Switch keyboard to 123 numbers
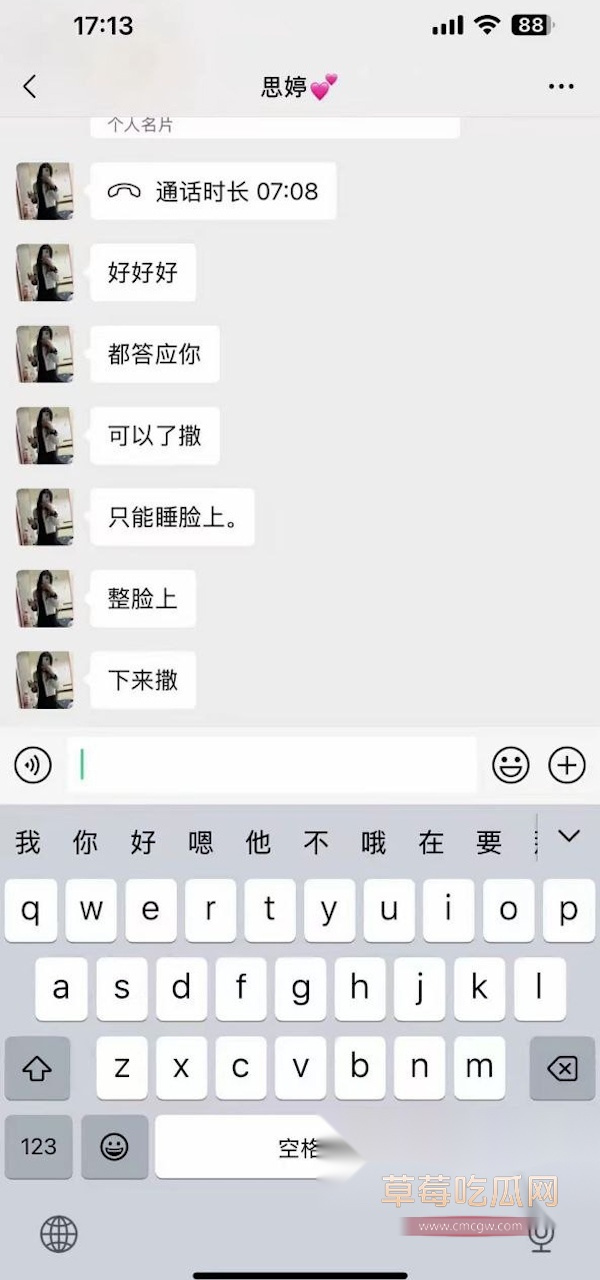 tap(38, 1146)
